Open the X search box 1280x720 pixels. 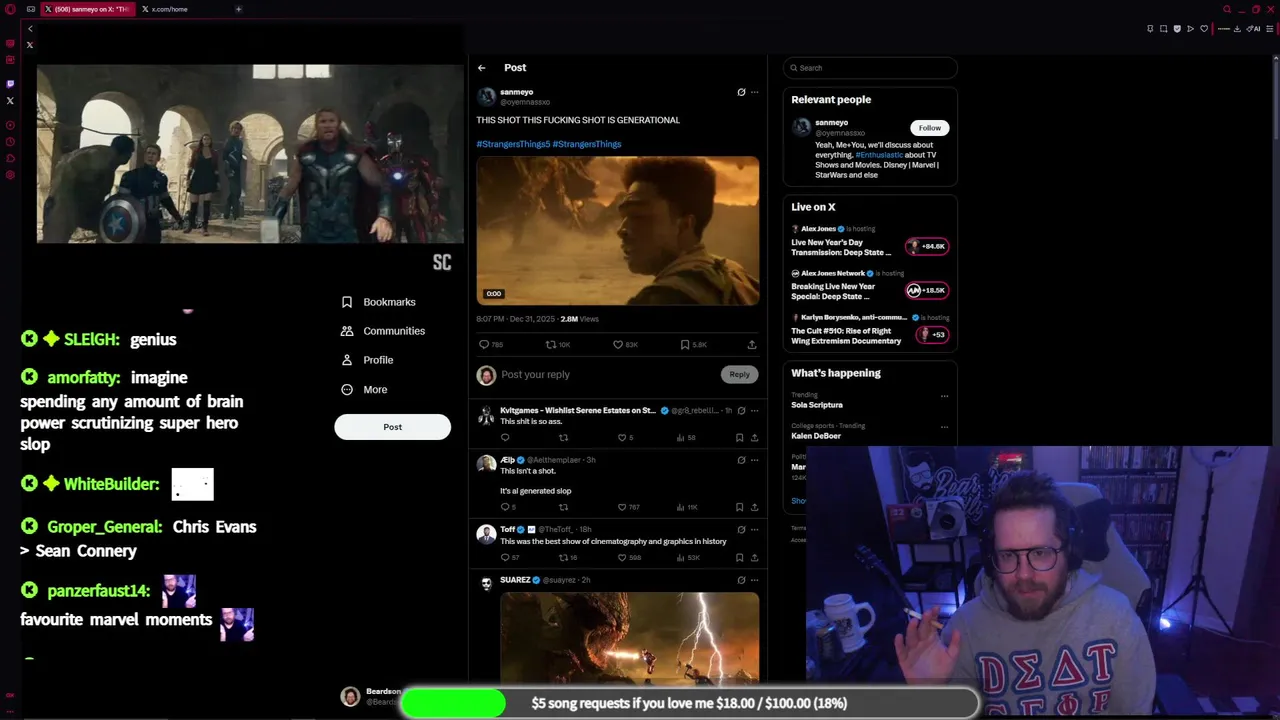pyautogui.click(x=870, y=68)
